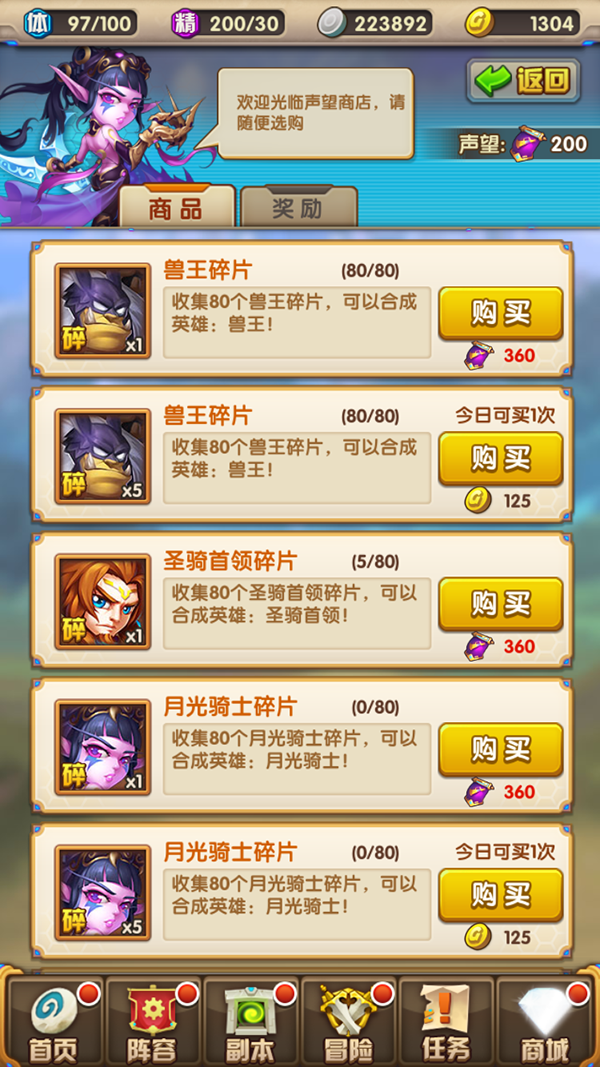Open the 阵容 lineup section
This screenshot has height=1067, width=600.
click(x=152, y=1022)
